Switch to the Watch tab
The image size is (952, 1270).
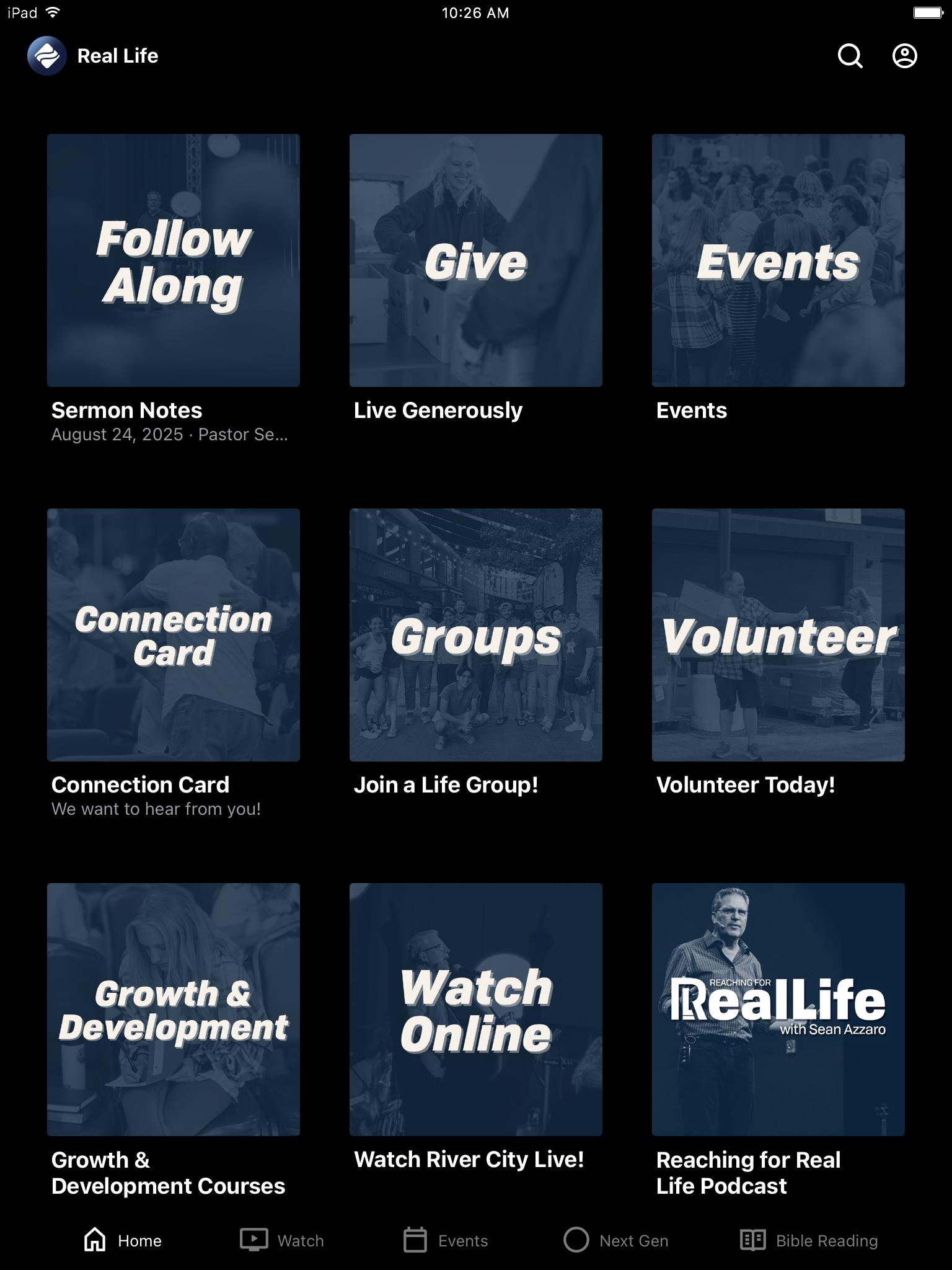pos(282,1240)
